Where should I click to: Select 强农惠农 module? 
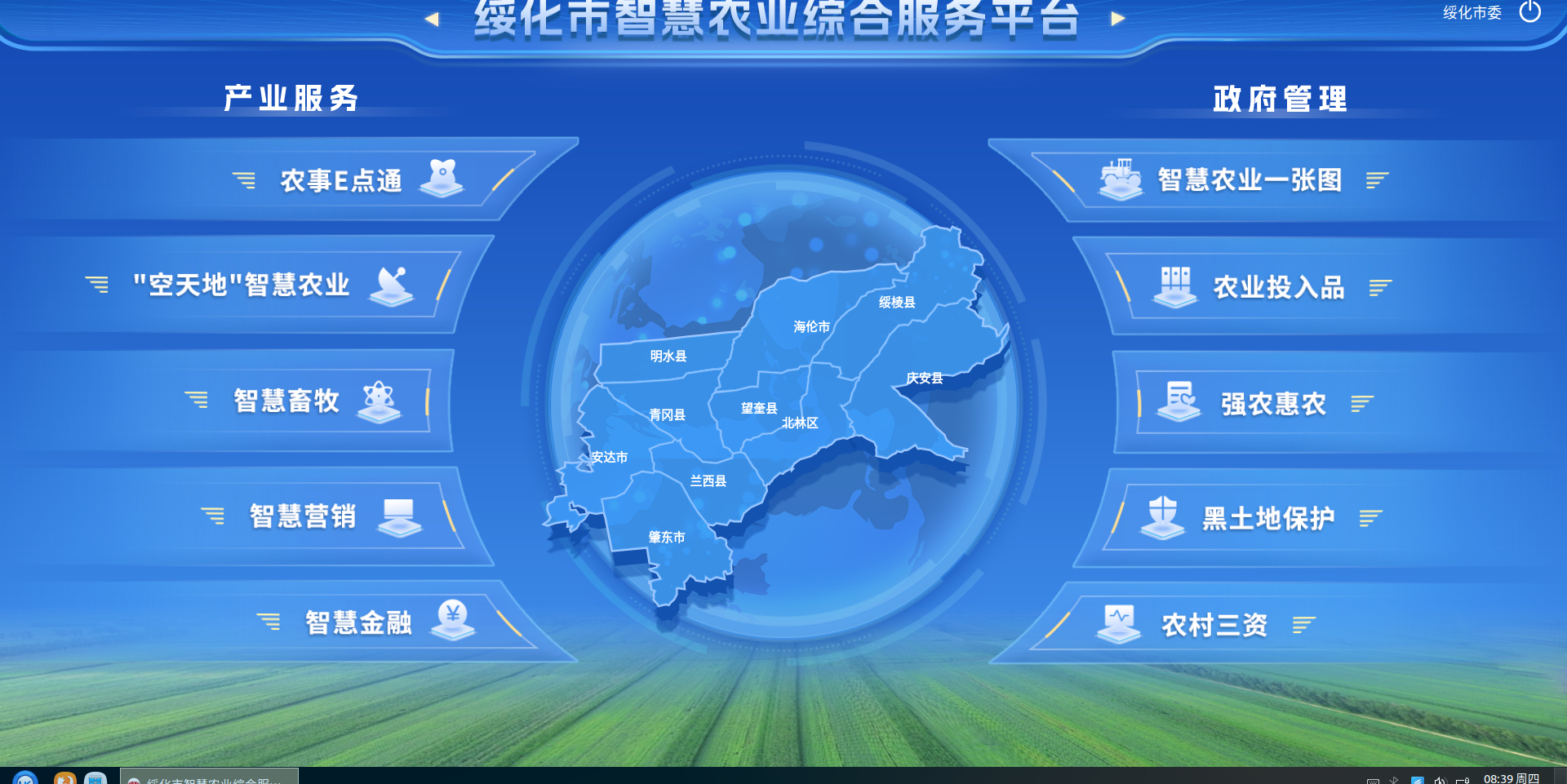1273,404
